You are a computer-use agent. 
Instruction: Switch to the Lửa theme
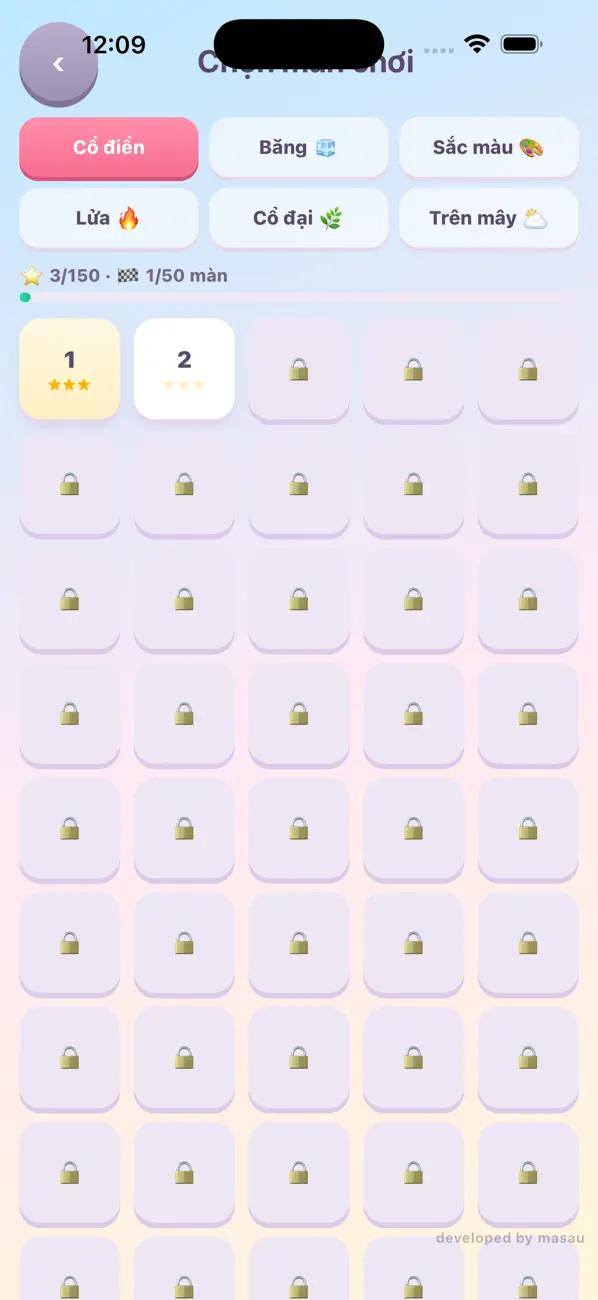(x=109, y=218)
